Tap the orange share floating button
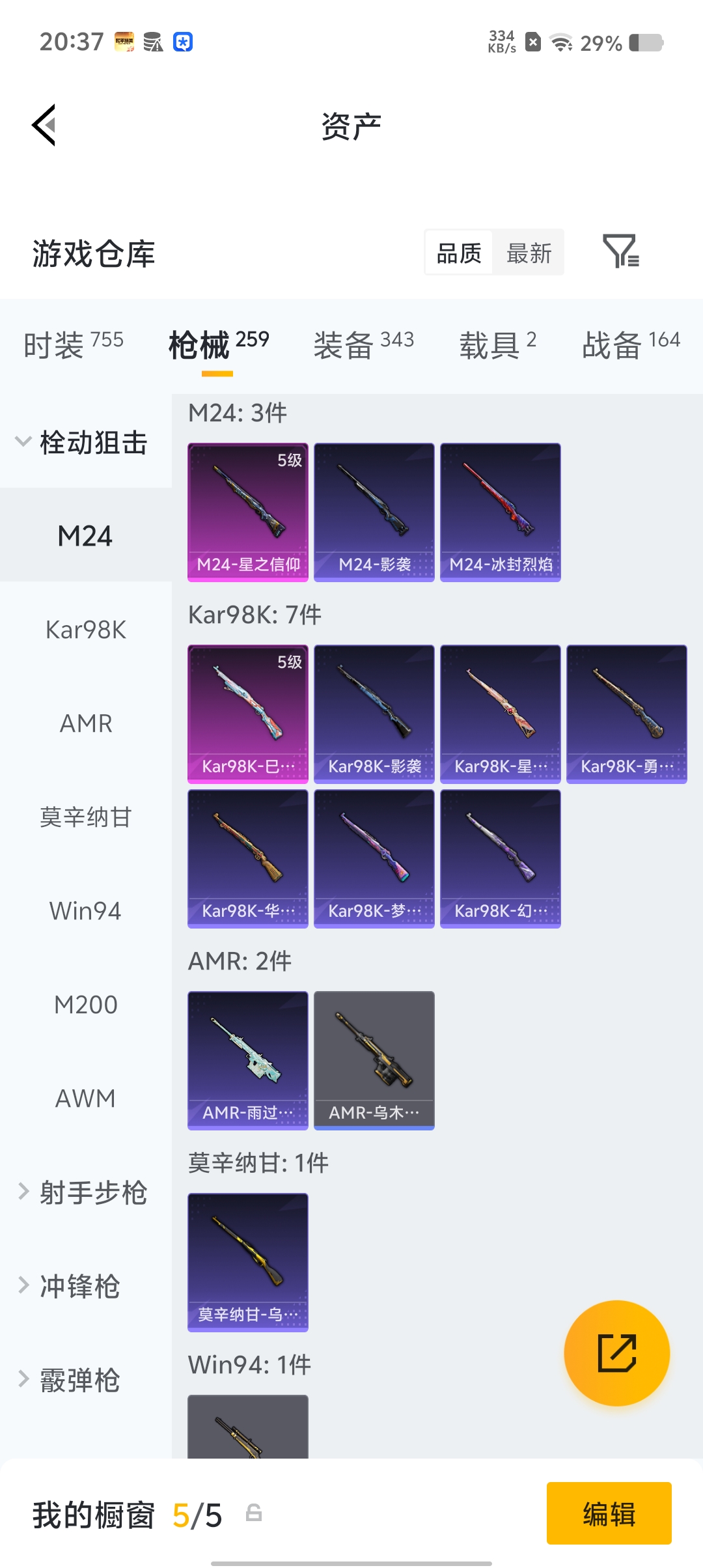The width and height of the screenshot is (703, 1568). 617,1352
